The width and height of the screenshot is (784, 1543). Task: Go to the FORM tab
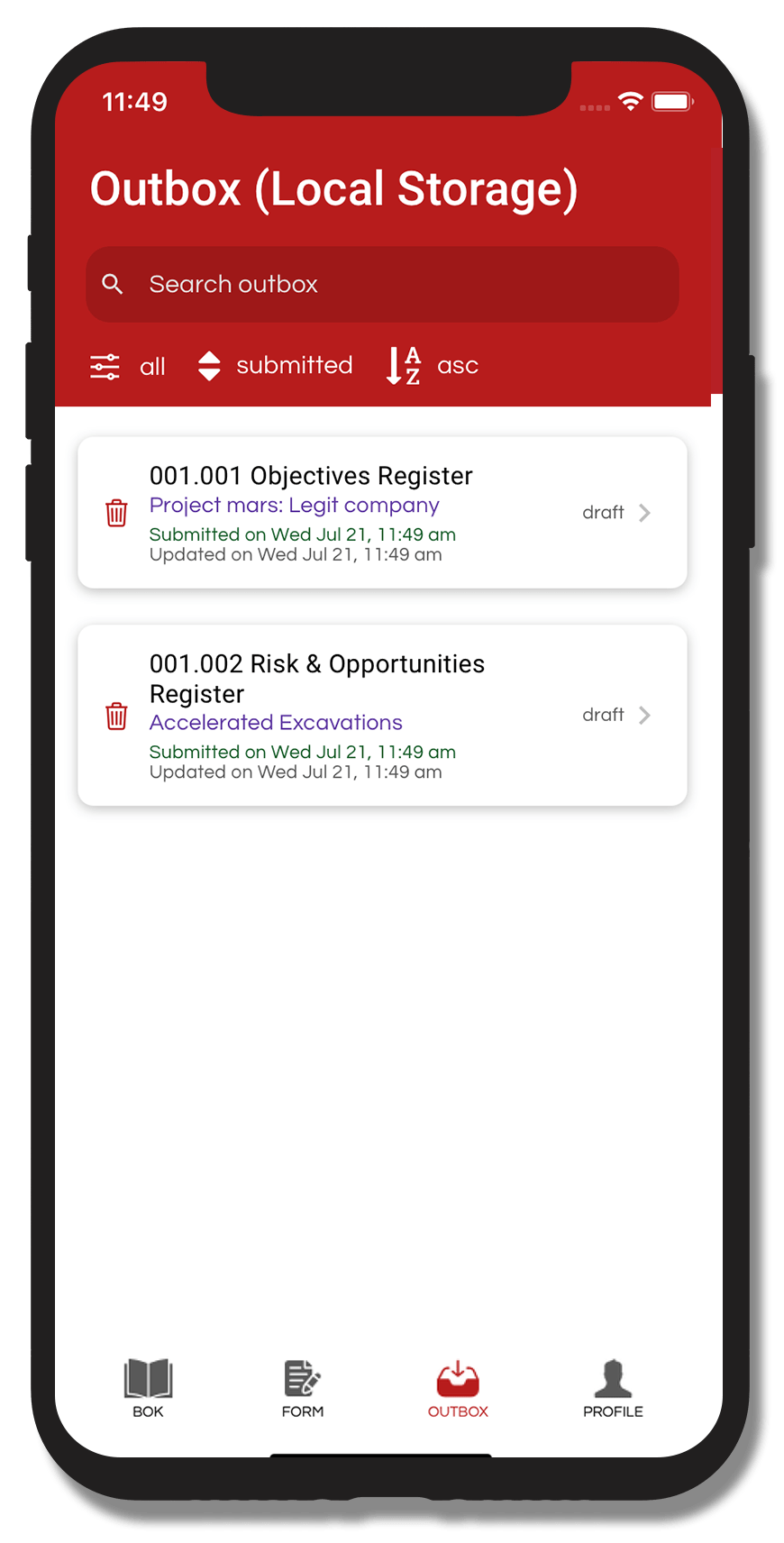303,1389
